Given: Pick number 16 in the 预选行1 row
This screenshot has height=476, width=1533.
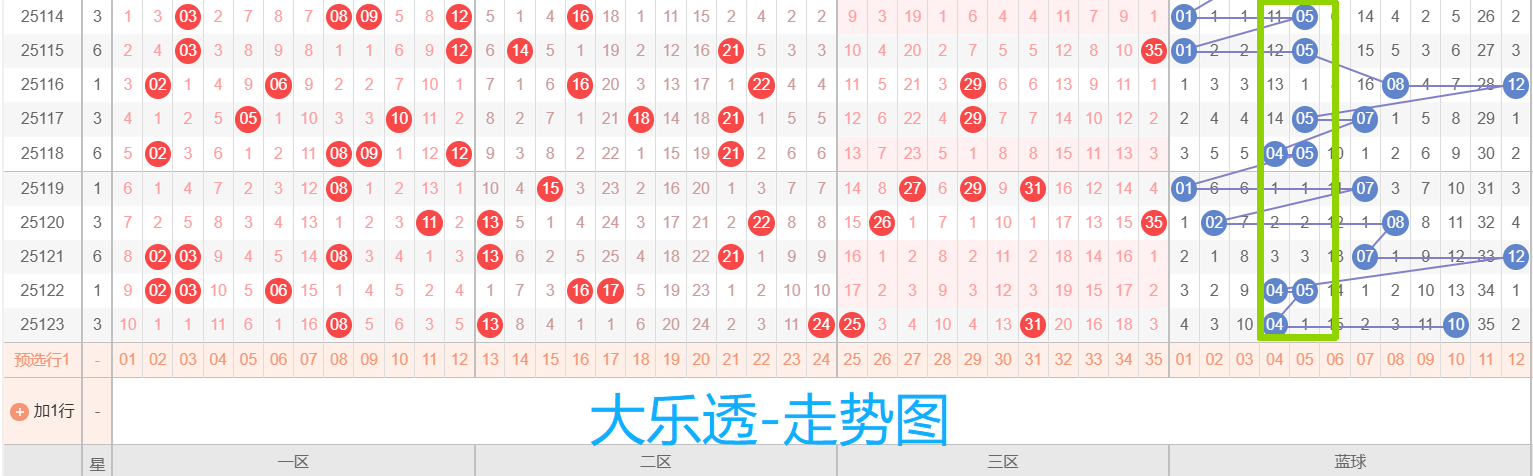Looking at the screenshot, I should click(x=580, y=360).
